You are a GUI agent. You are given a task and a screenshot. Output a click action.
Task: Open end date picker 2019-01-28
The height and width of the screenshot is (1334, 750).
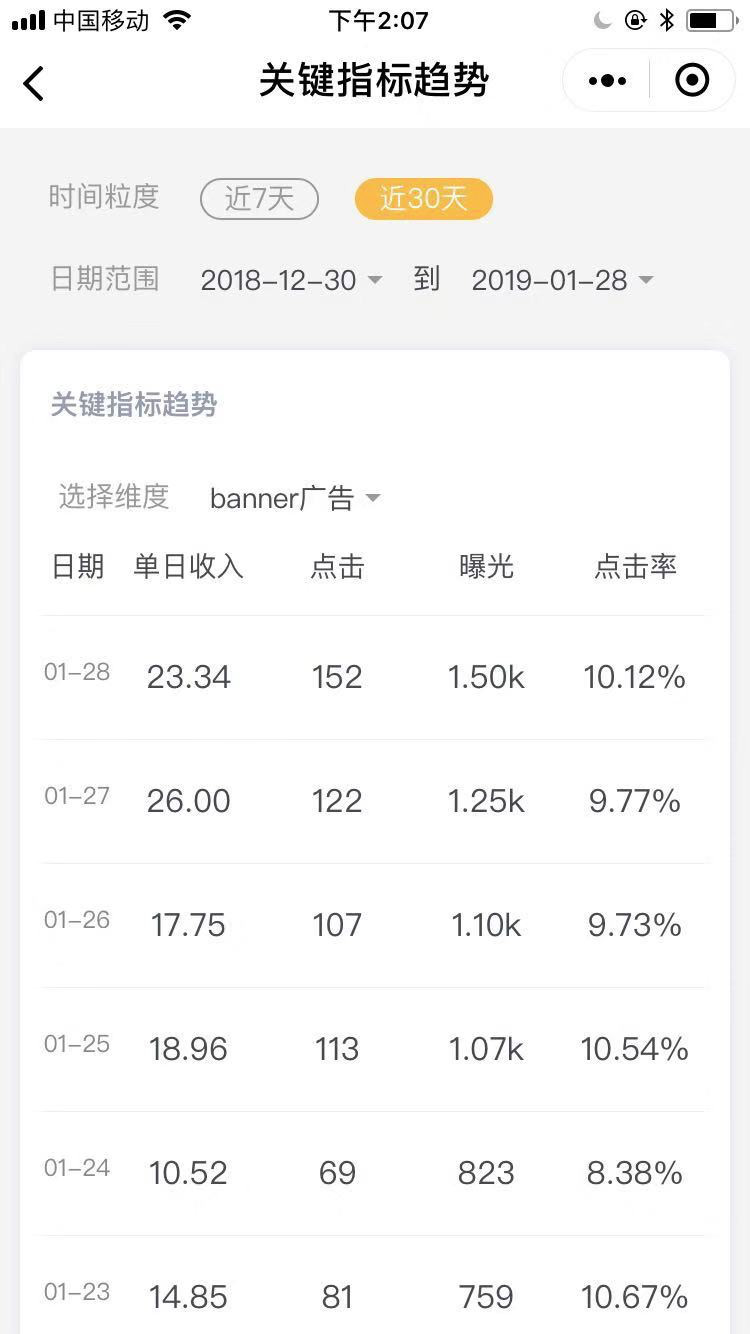click(562, 281)
